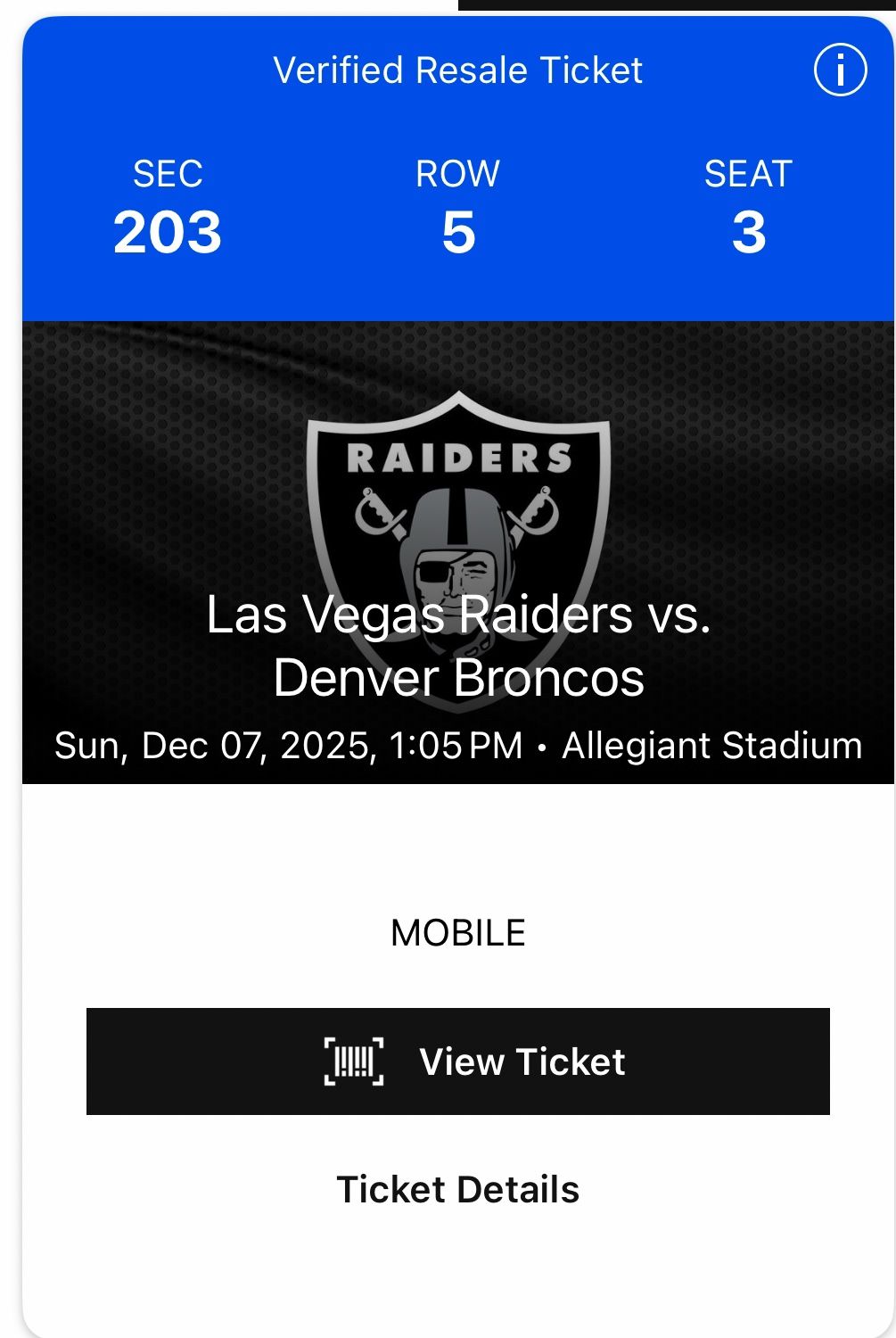Open View Ticket to show the barcode
896x1338 pixels.
click(x=522, y=1061)
